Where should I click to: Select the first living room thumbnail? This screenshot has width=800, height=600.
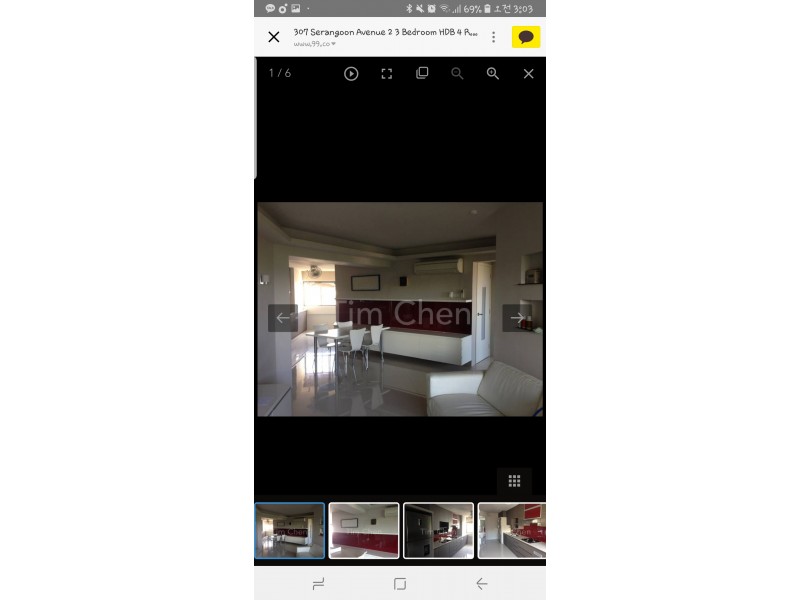click(x=290, y=530)
